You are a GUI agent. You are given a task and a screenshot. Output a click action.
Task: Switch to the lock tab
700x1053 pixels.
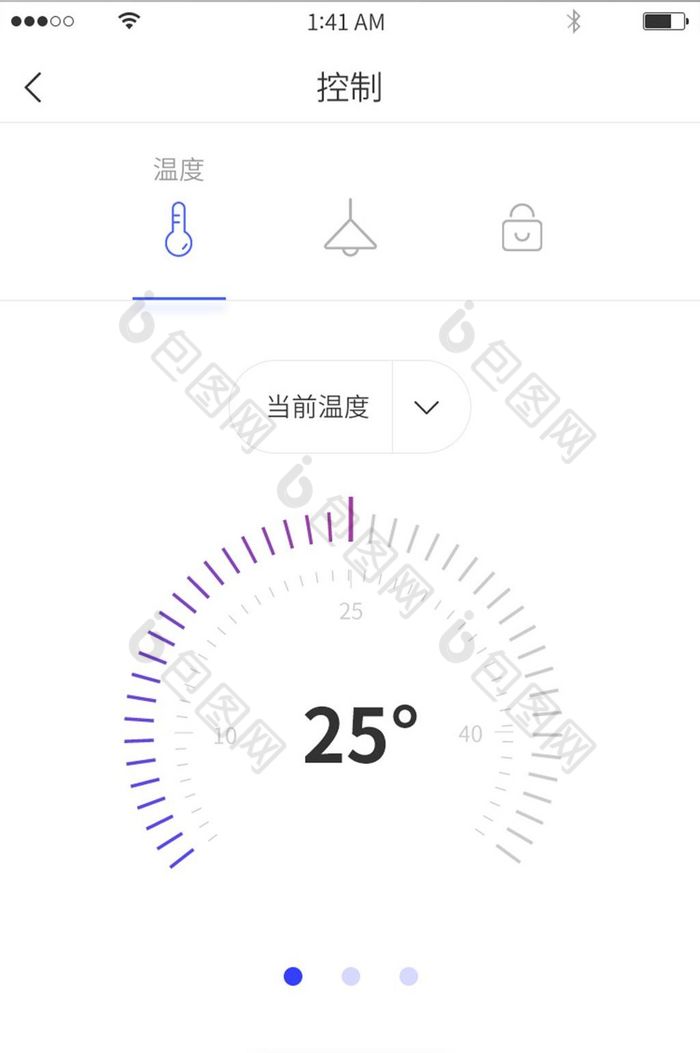521,228
